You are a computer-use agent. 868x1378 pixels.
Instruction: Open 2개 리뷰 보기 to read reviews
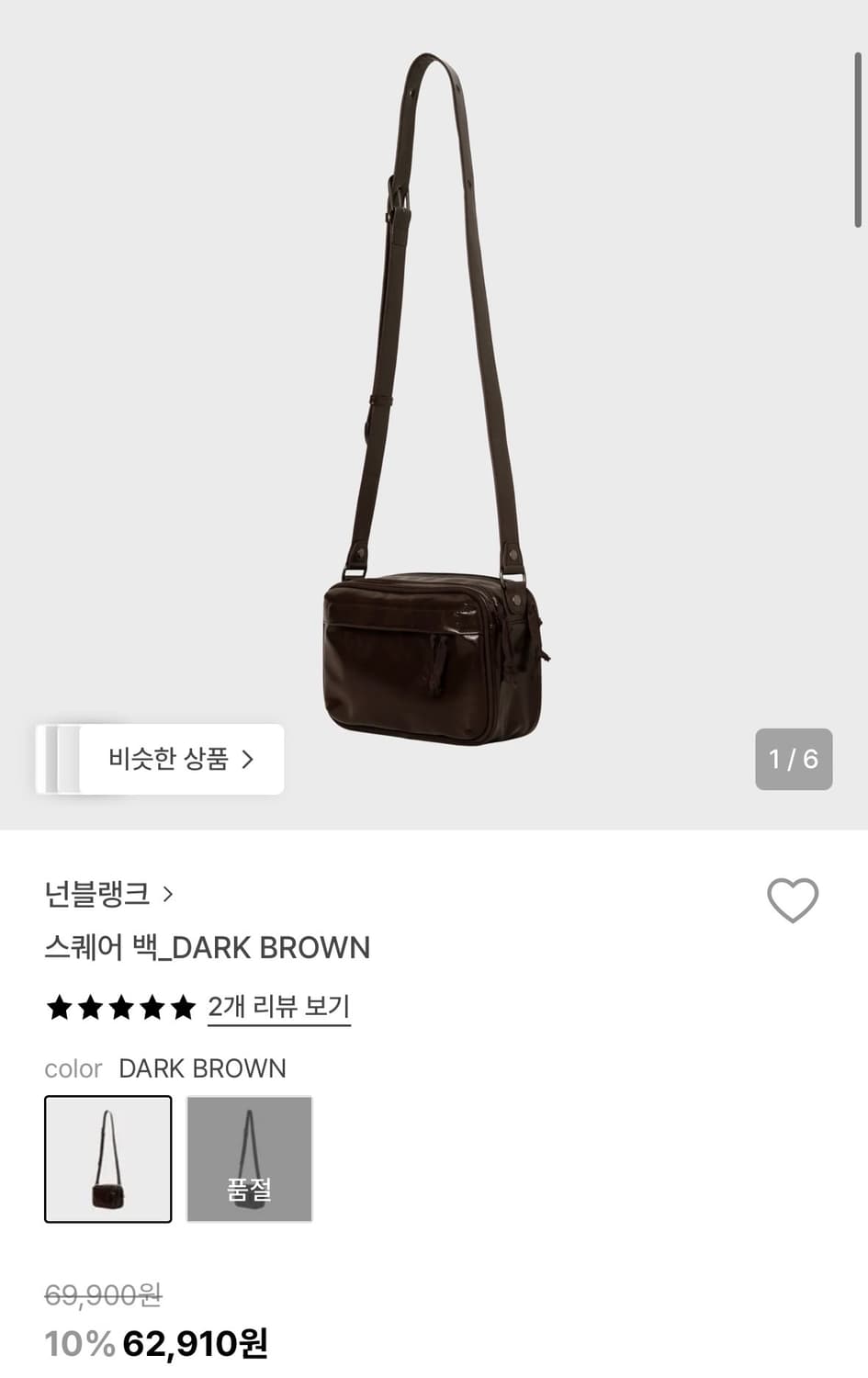click(277, 1007)
